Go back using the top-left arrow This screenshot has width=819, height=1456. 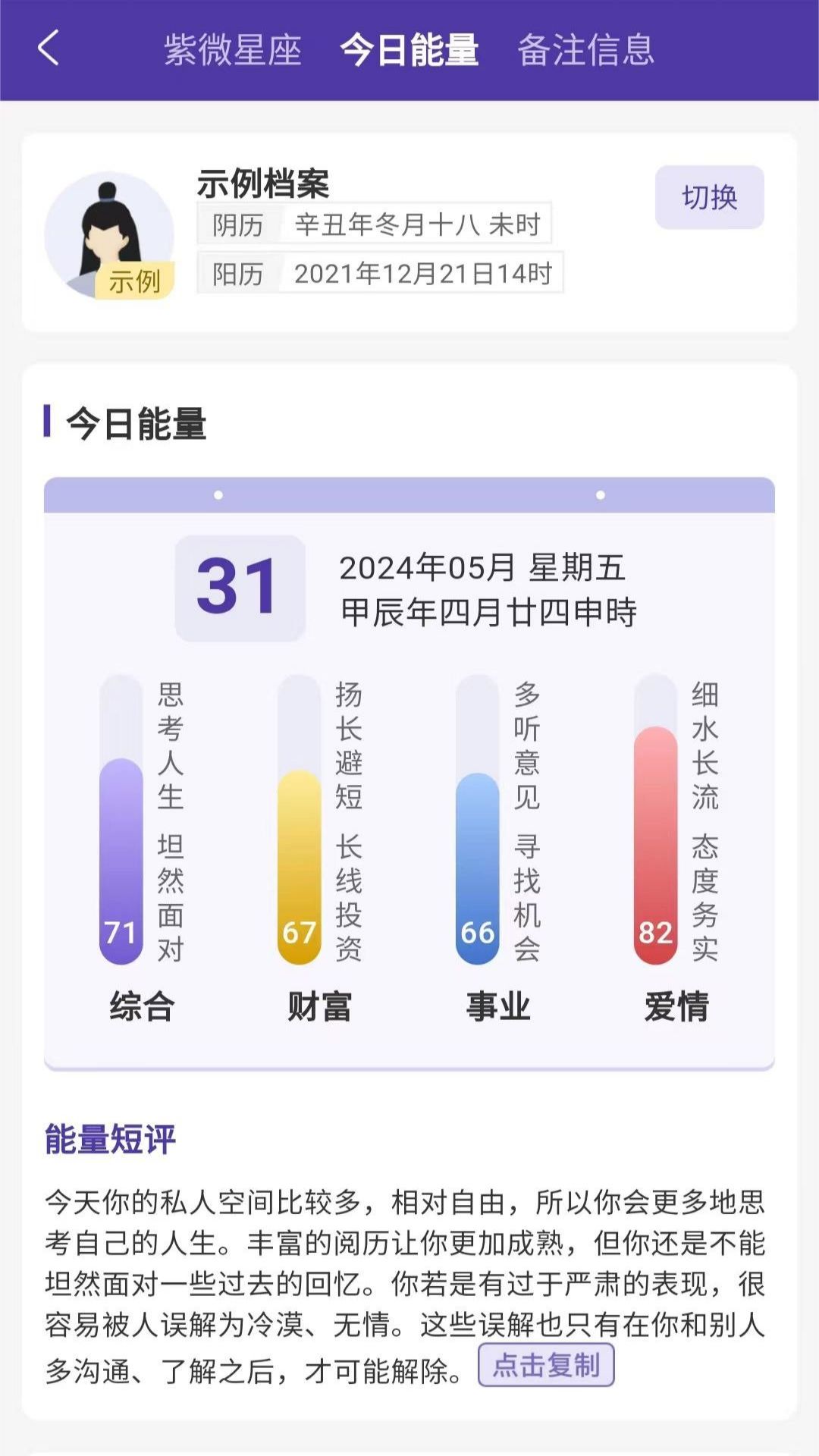tap(49, 48)
